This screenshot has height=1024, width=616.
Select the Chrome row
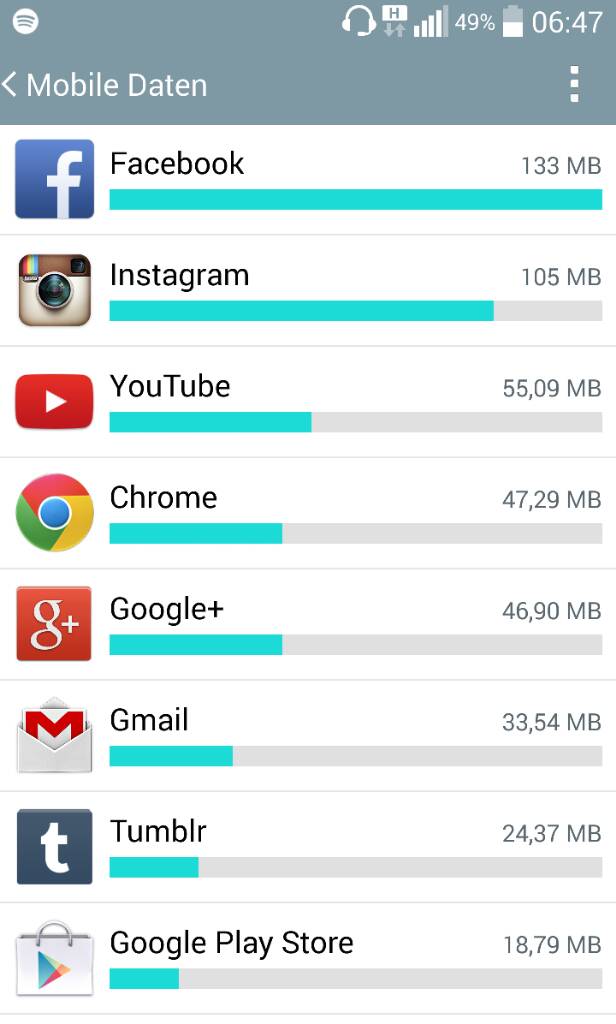point(308,513)
